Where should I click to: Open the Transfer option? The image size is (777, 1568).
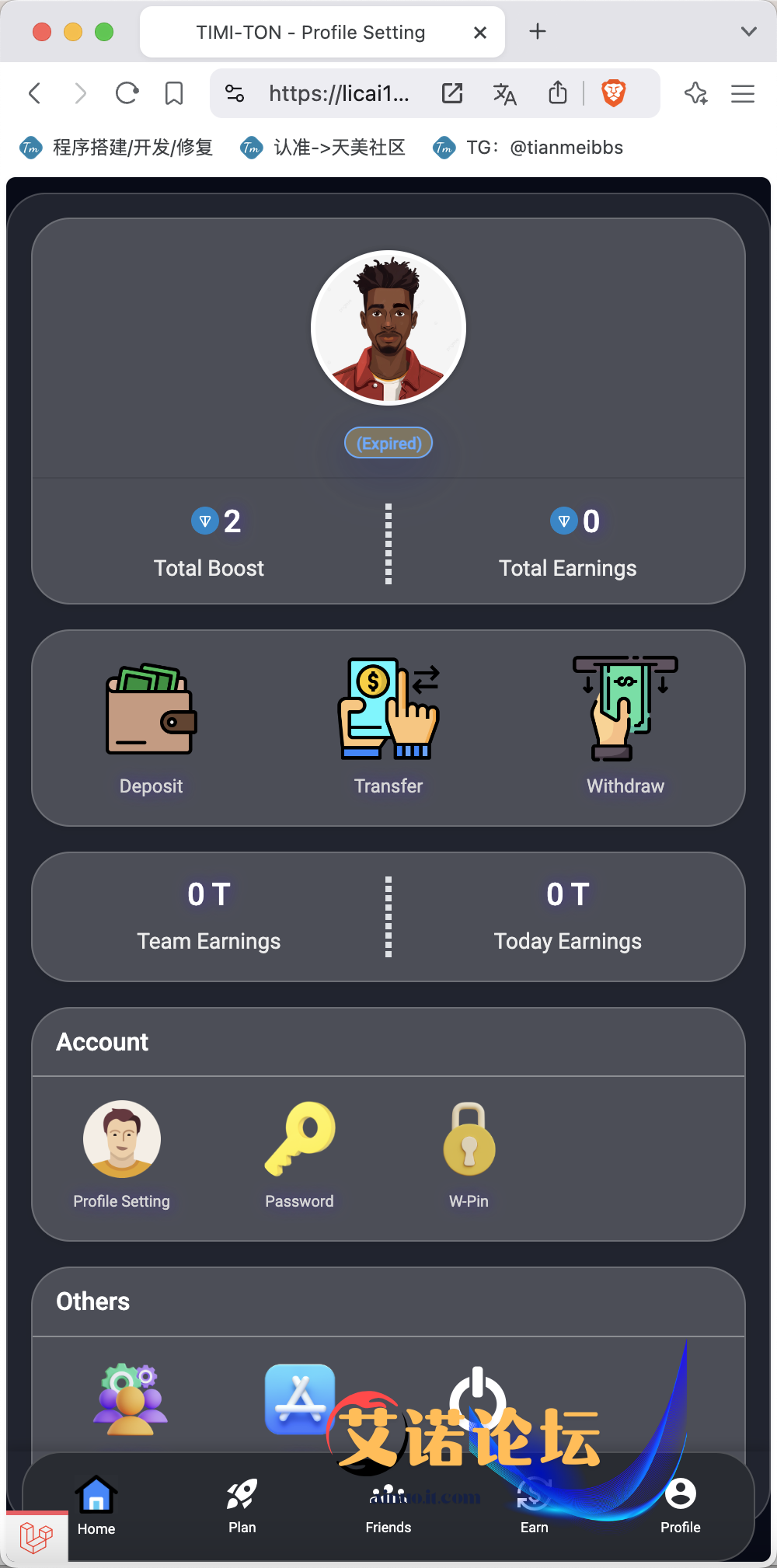pos(388,727)
